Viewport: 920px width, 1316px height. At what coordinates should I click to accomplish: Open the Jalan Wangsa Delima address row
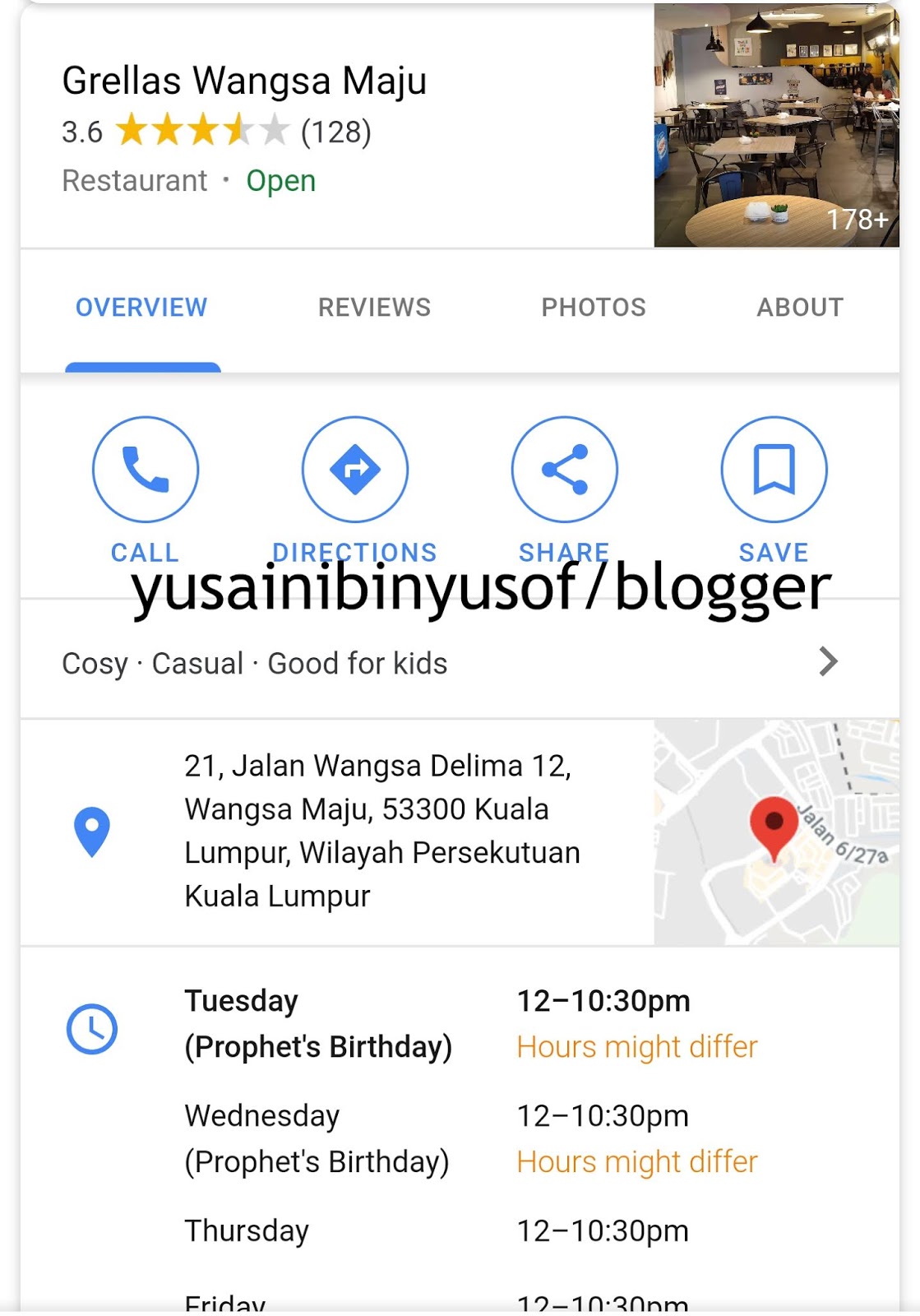381,831
